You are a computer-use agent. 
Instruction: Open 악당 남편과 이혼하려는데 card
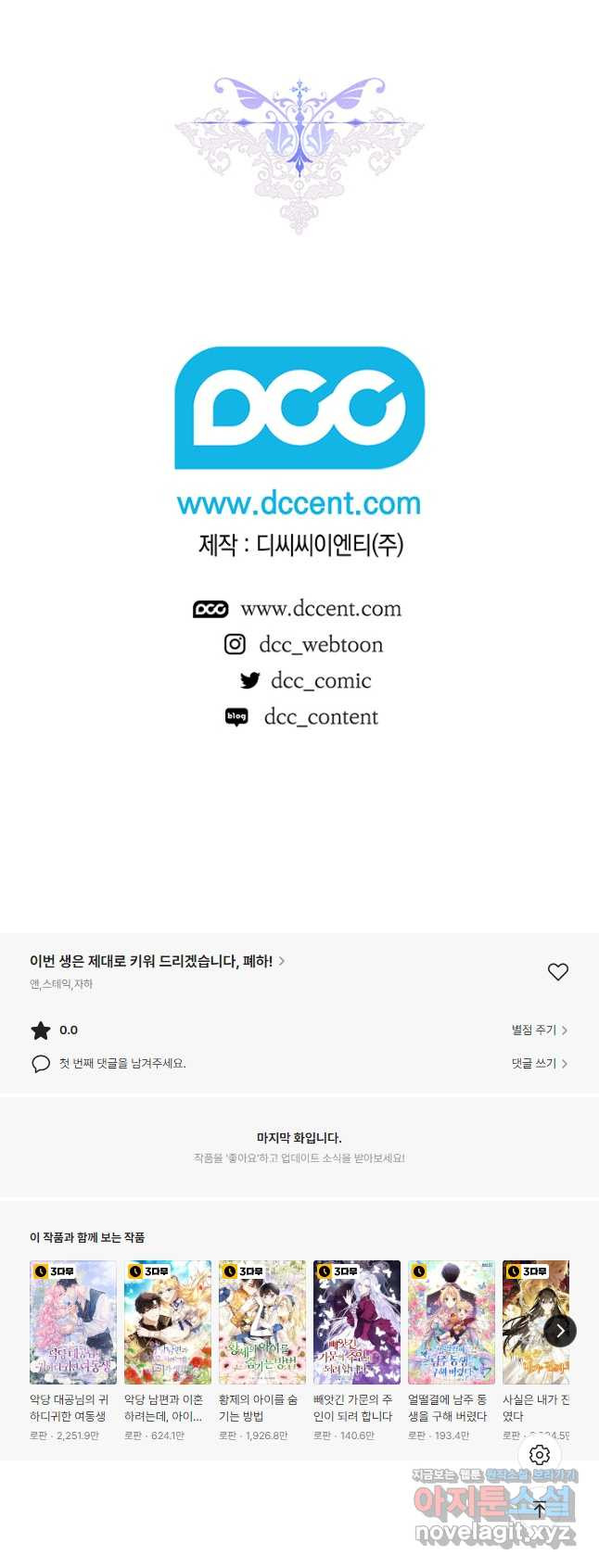point(168,1322)
